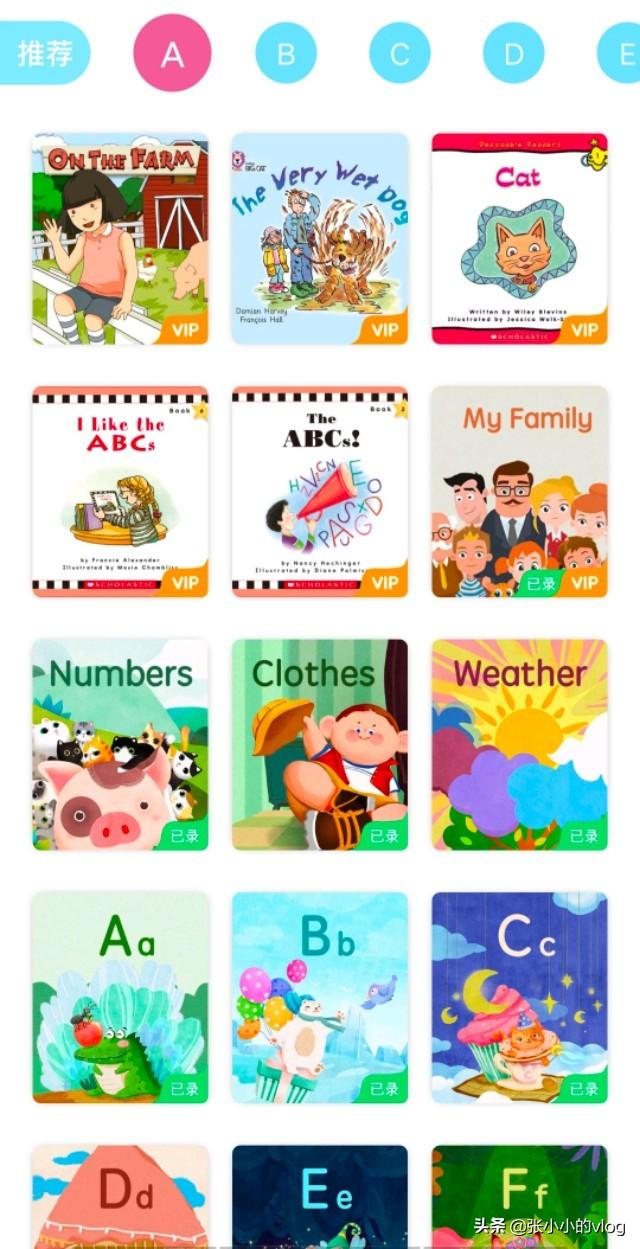The height and width of the screenshot is (1249, 640).
Task: Open the Cat book
Action: (x=520, y=239)
